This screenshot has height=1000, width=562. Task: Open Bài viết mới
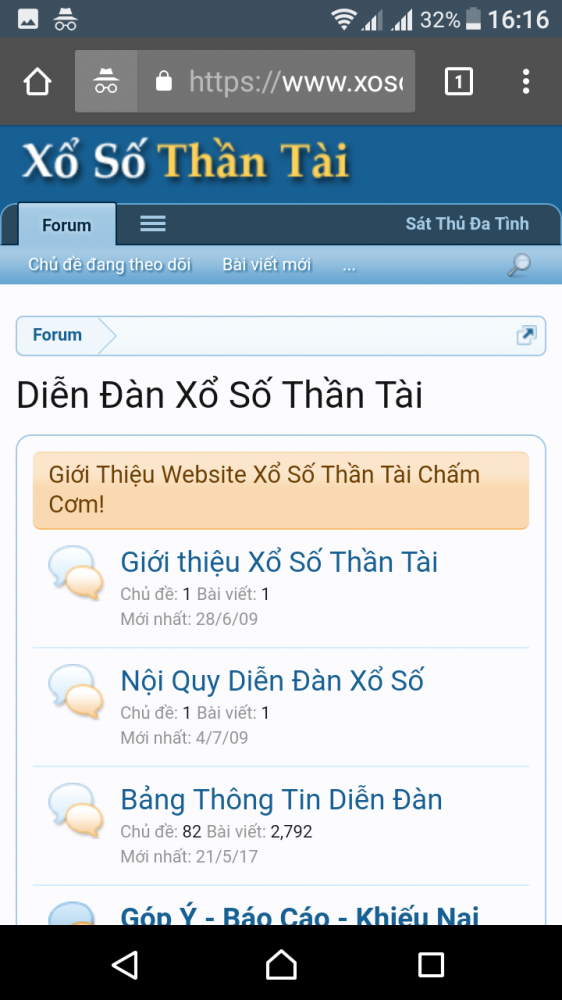[x=267, y=265]
